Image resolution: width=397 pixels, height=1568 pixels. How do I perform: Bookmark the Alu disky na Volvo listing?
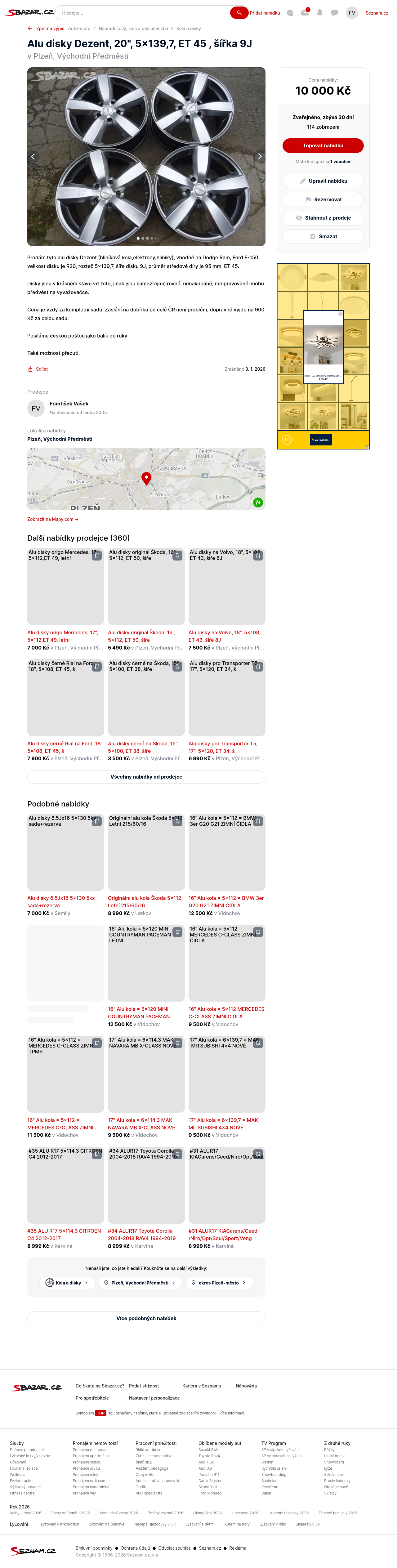coord(257,556)
